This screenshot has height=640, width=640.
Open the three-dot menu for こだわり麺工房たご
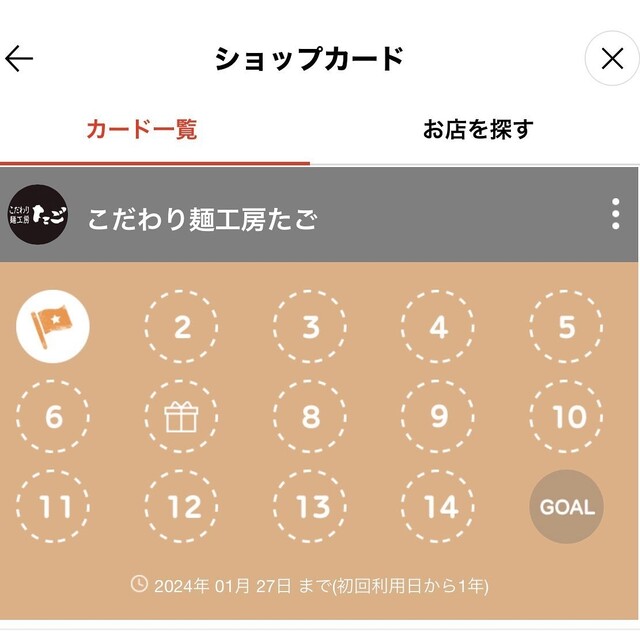[615, 215]
